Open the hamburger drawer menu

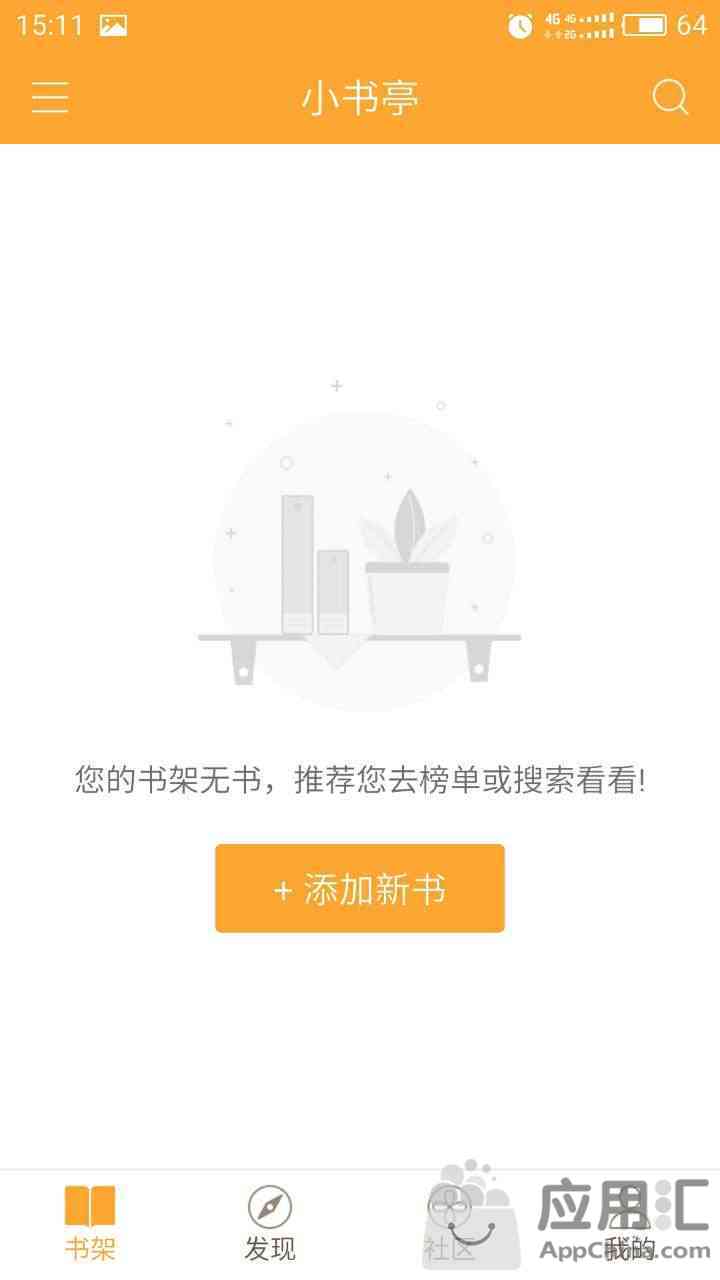click(x=49, y=97)
